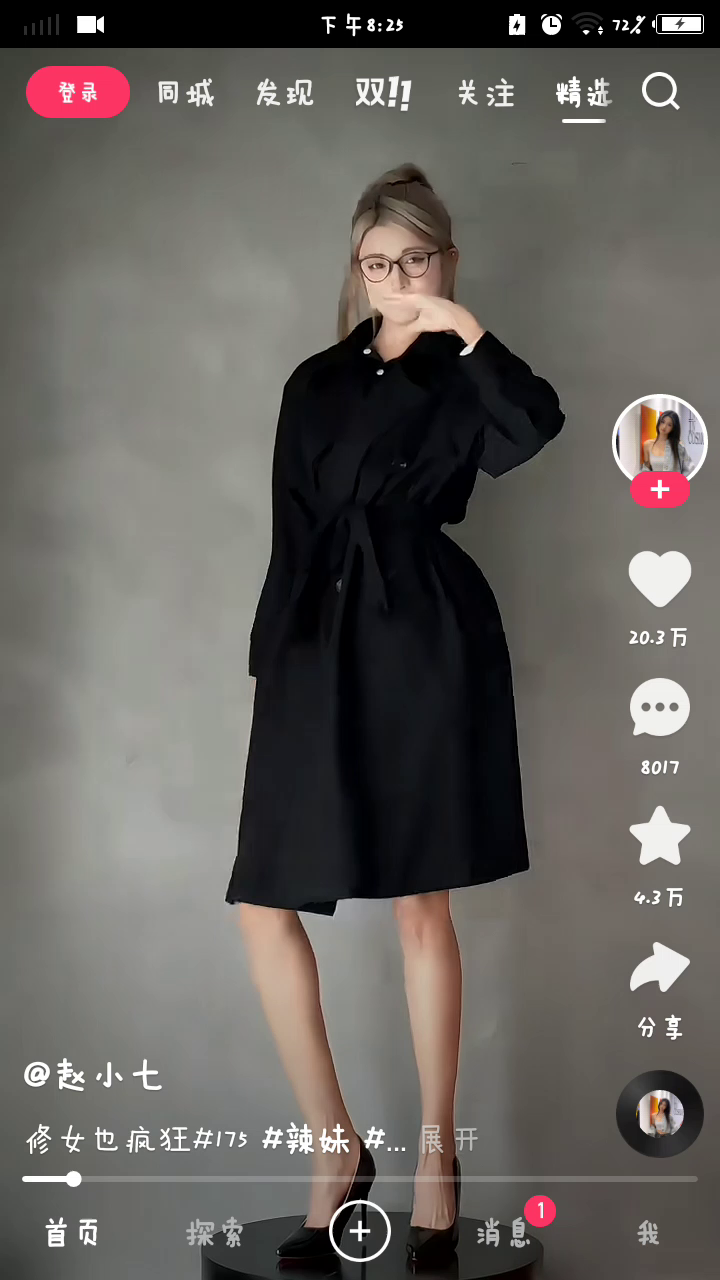Image resolution: width=720 pixels, height=1280 pixels.
Task: Visit @赵小七's profile
Action: 93,1076
